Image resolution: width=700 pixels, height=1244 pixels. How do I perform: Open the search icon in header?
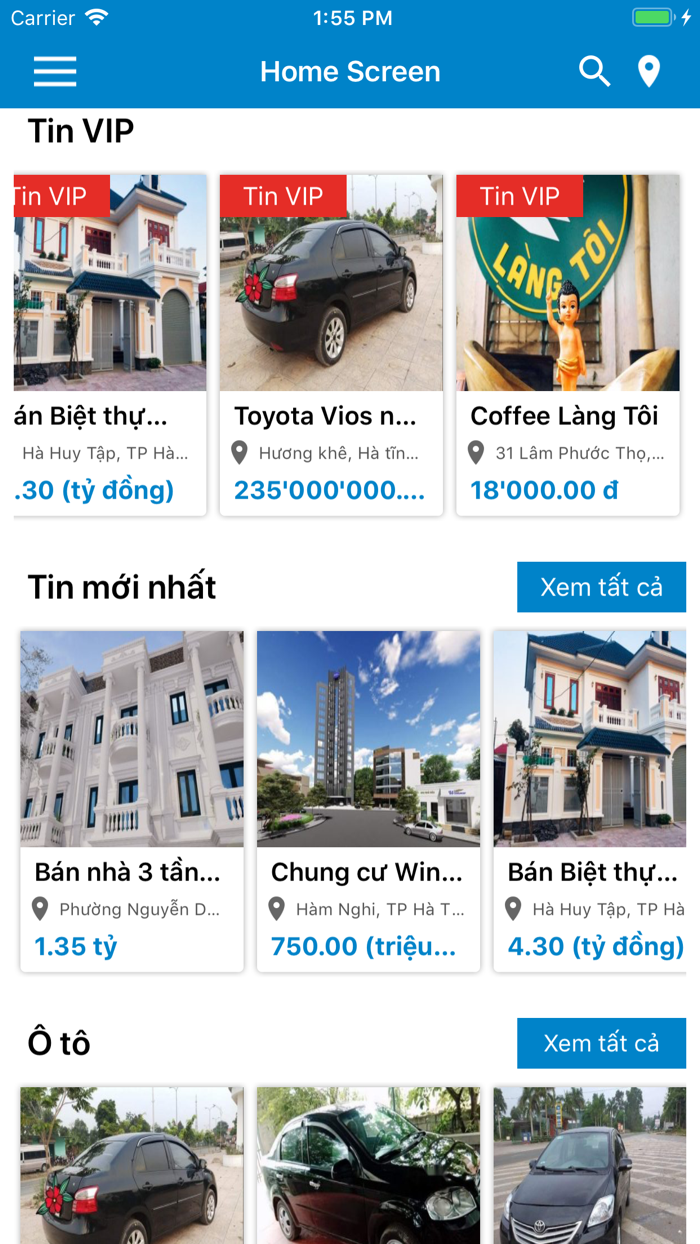[594, 72]
